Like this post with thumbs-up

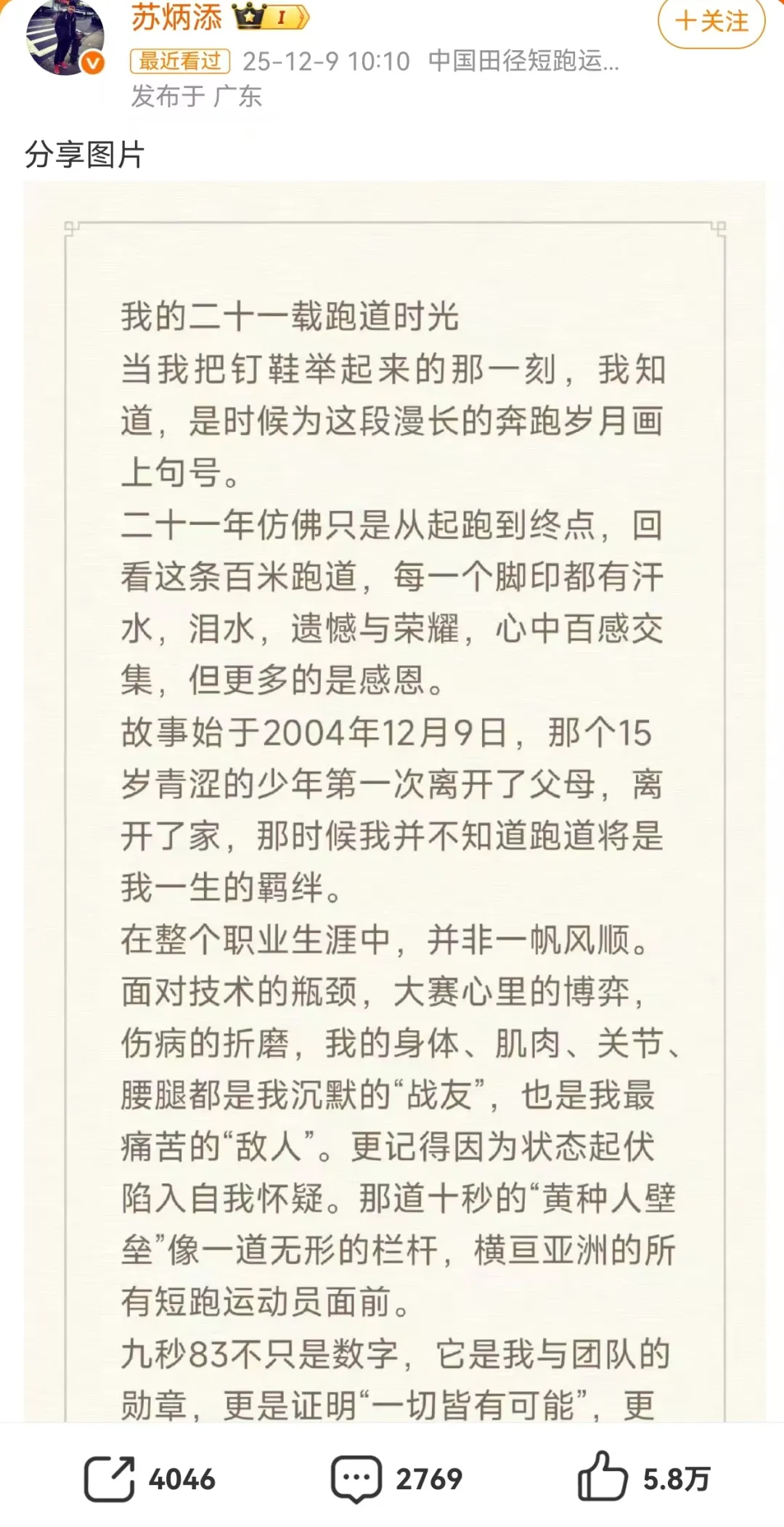point(602,1478)
